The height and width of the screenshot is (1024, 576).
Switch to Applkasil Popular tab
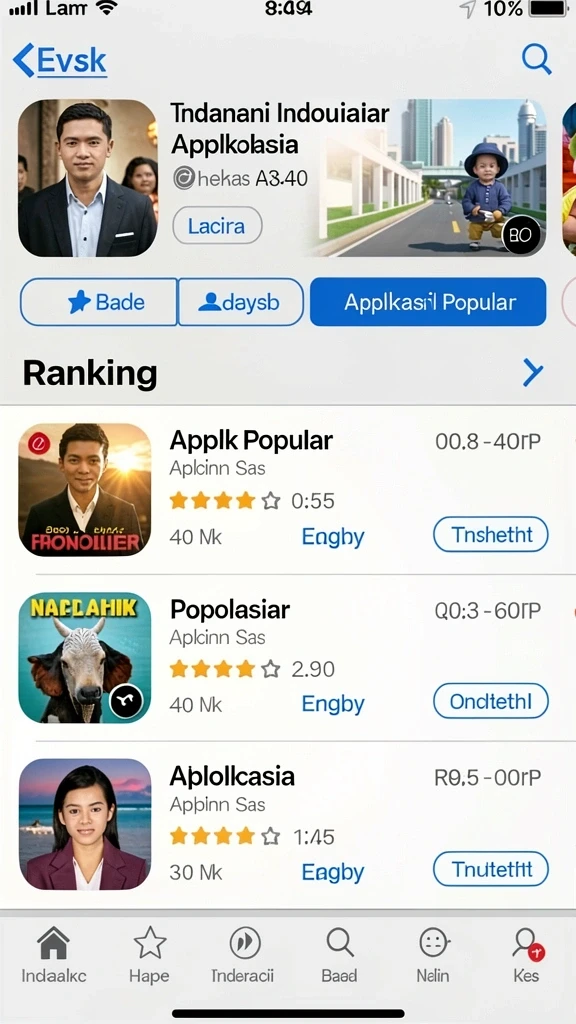(428, 302)
